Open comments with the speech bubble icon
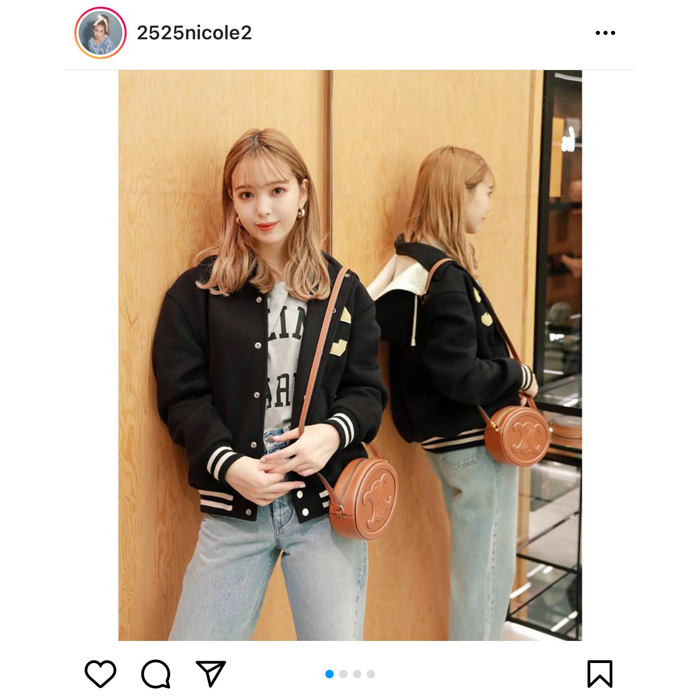 click(155, 674)
